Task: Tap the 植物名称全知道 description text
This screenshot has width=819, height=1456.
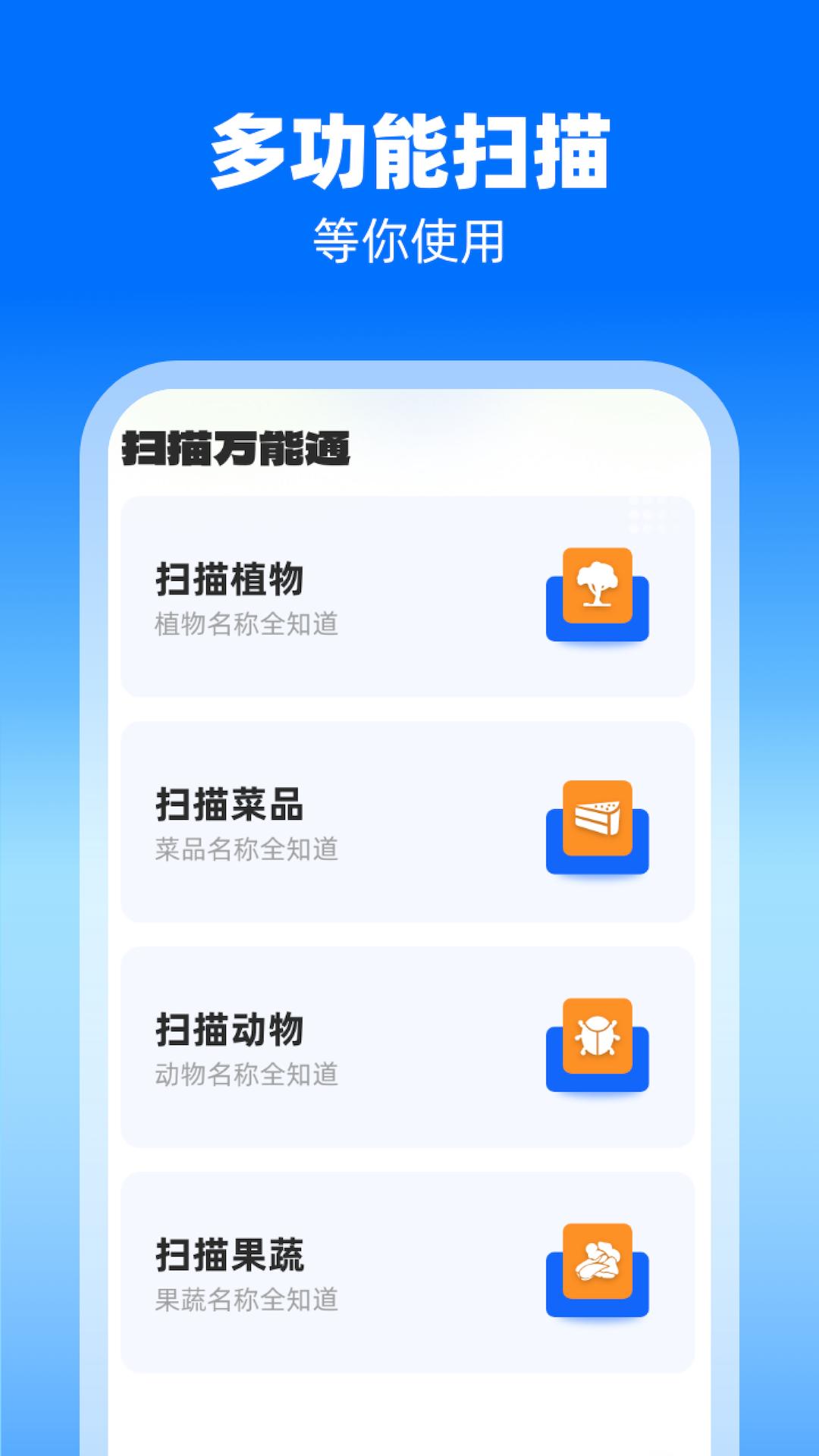Action: [x=247, y=624]
